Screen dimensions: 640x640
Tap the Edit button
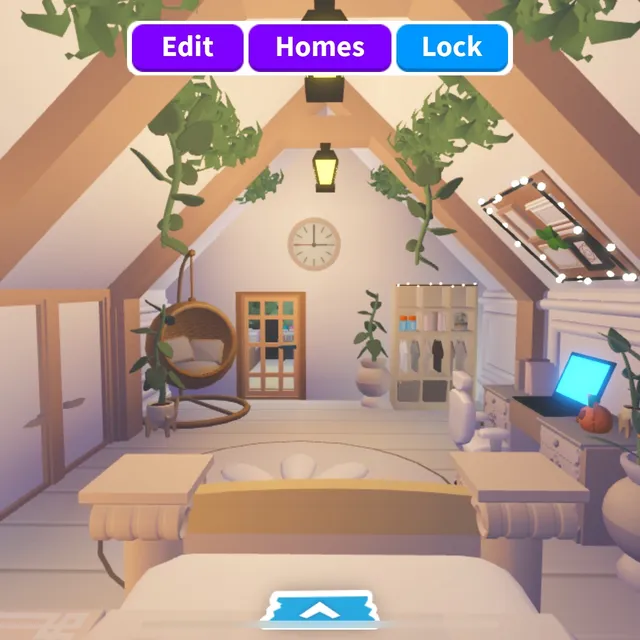tap(187, 47)
